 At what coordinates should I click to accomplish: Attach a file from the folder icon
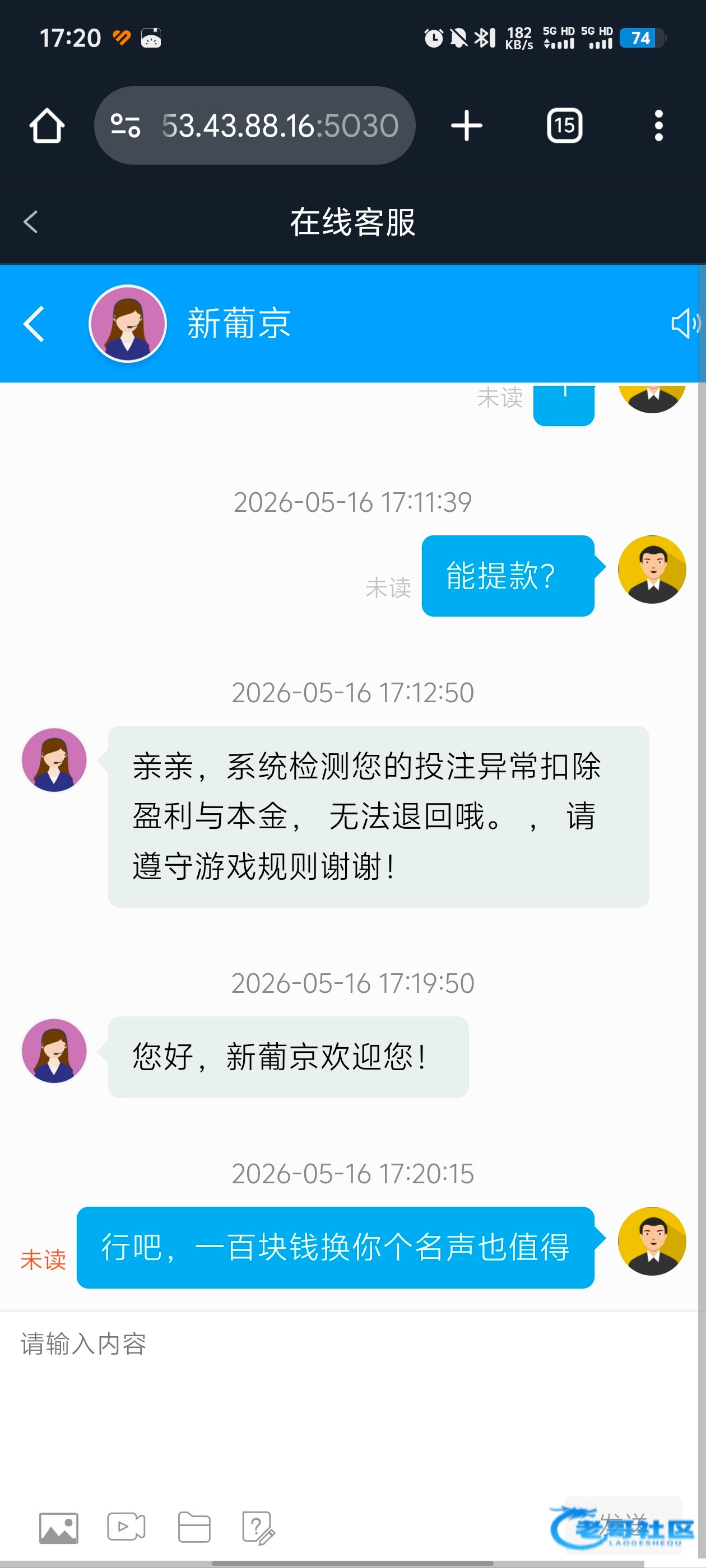coord(194,1527)
